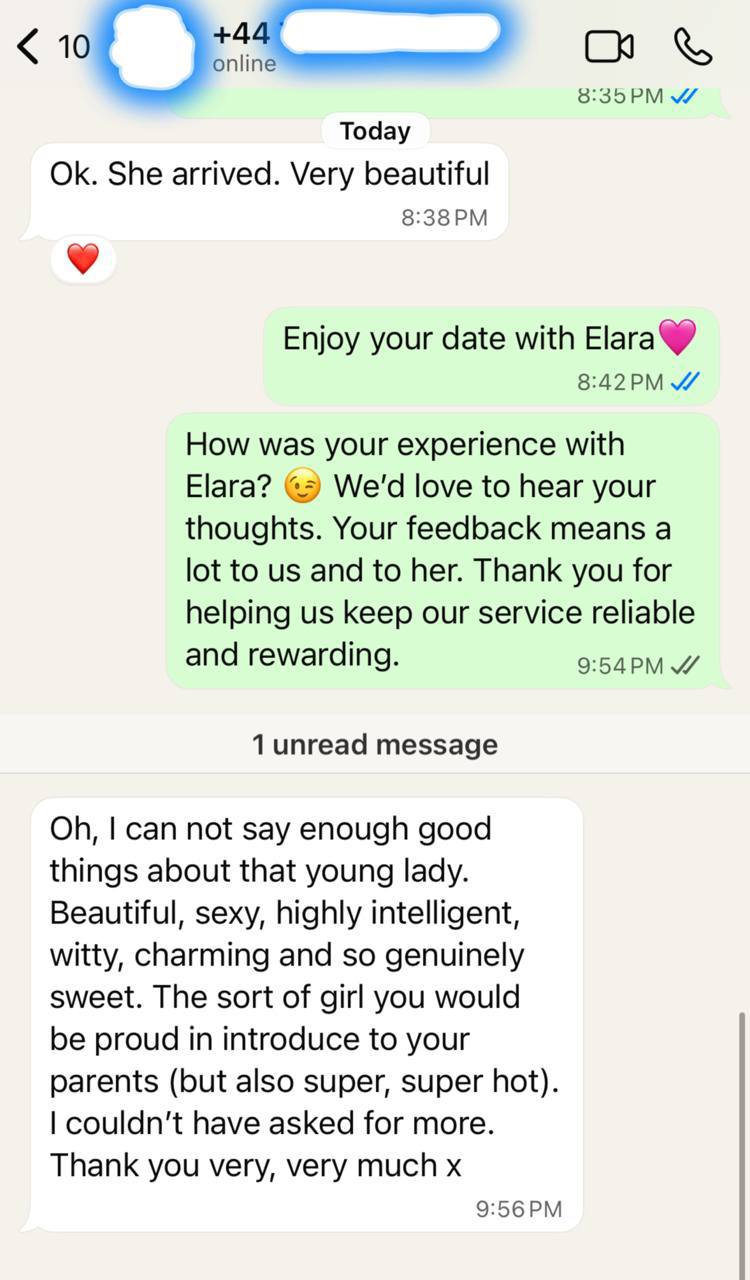The image size is (750, 1280).
Task: Tap the 9:56 PM timestamp on the review message
Action: pos(518,1208)
